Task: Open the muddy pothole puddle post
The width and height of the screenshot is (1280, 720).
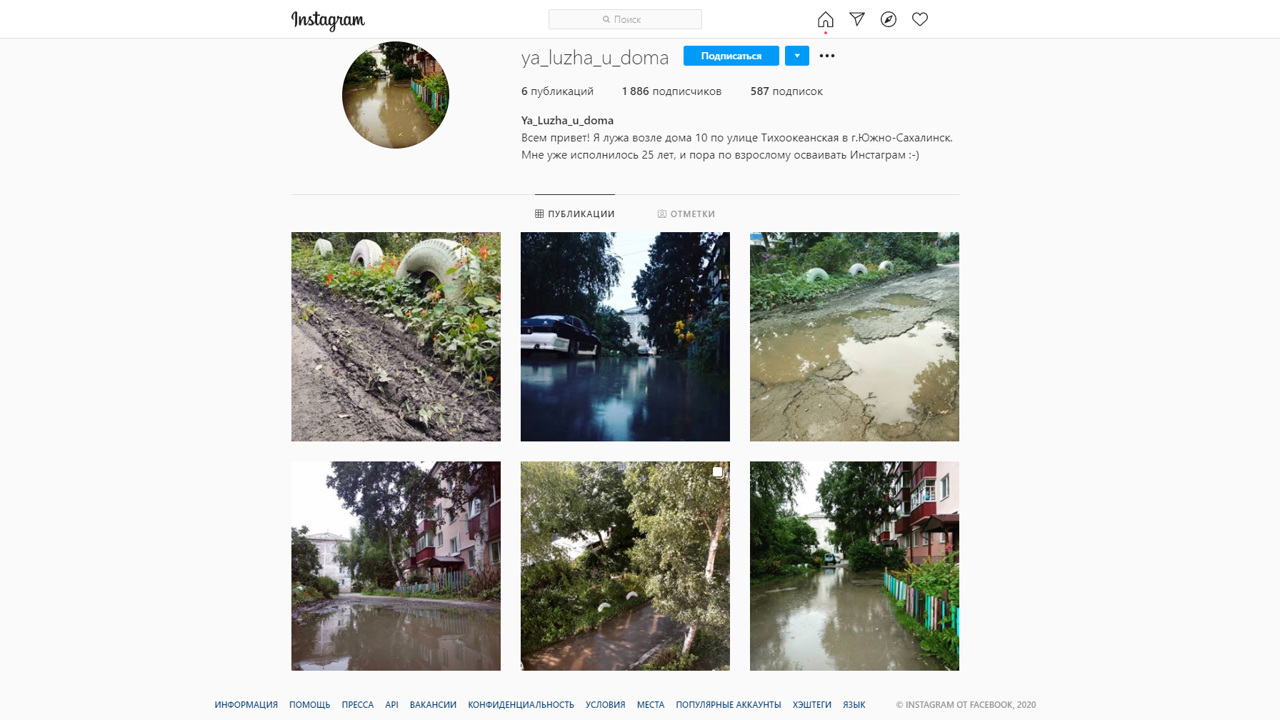Action: pyautogui.click(x=854, y=337)
